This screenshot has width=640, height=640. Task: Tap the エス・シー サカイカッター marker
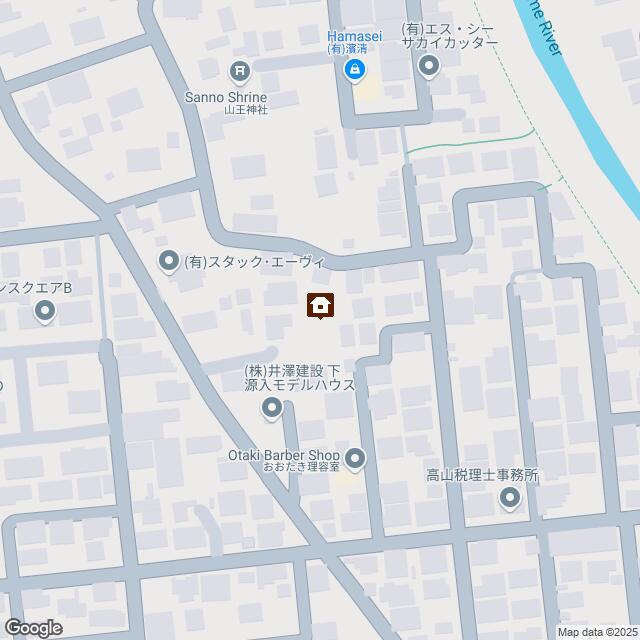pos(430,68)
